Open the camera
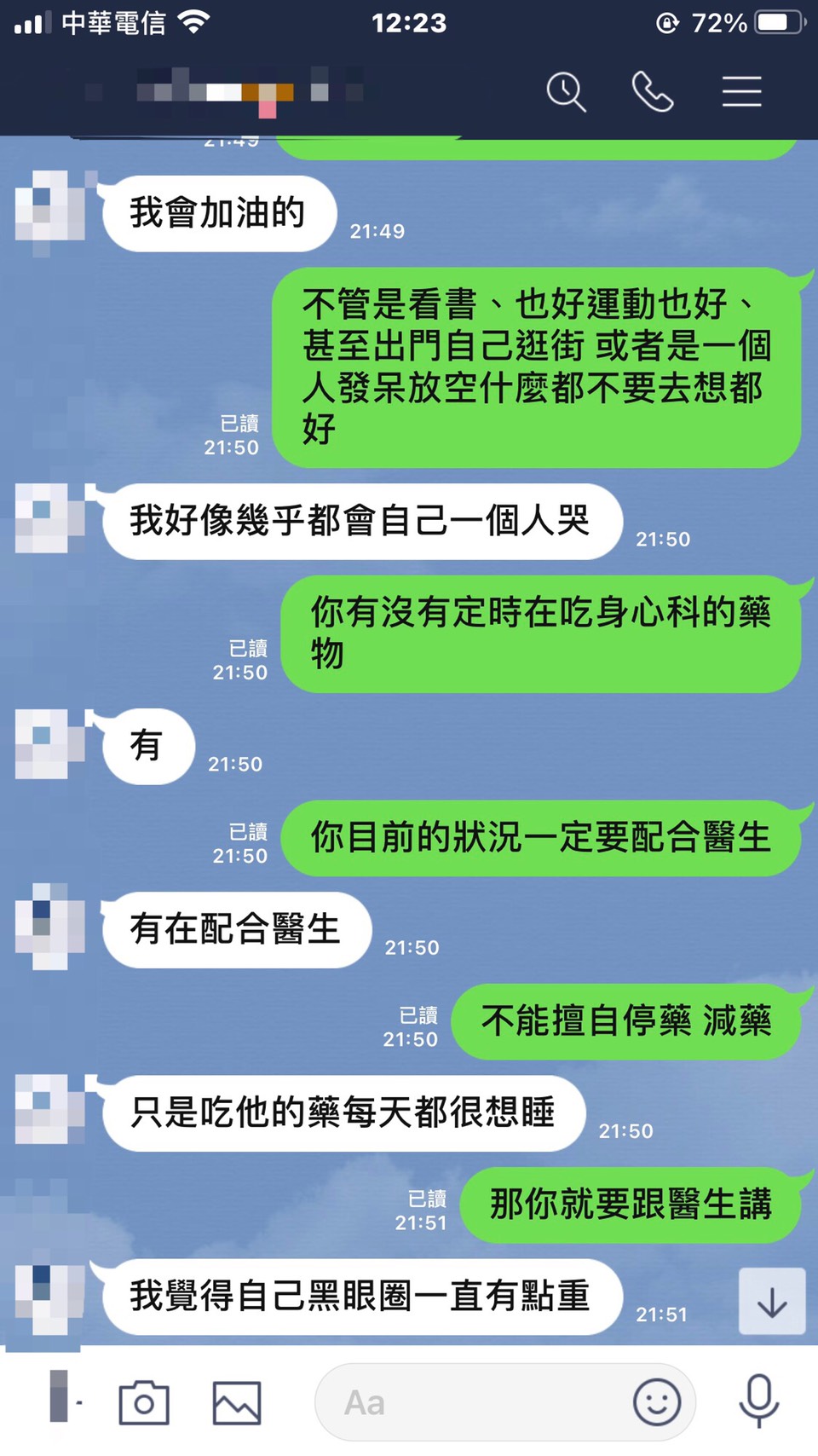This screenshot has height=1456, width=818. (144, 1402)
